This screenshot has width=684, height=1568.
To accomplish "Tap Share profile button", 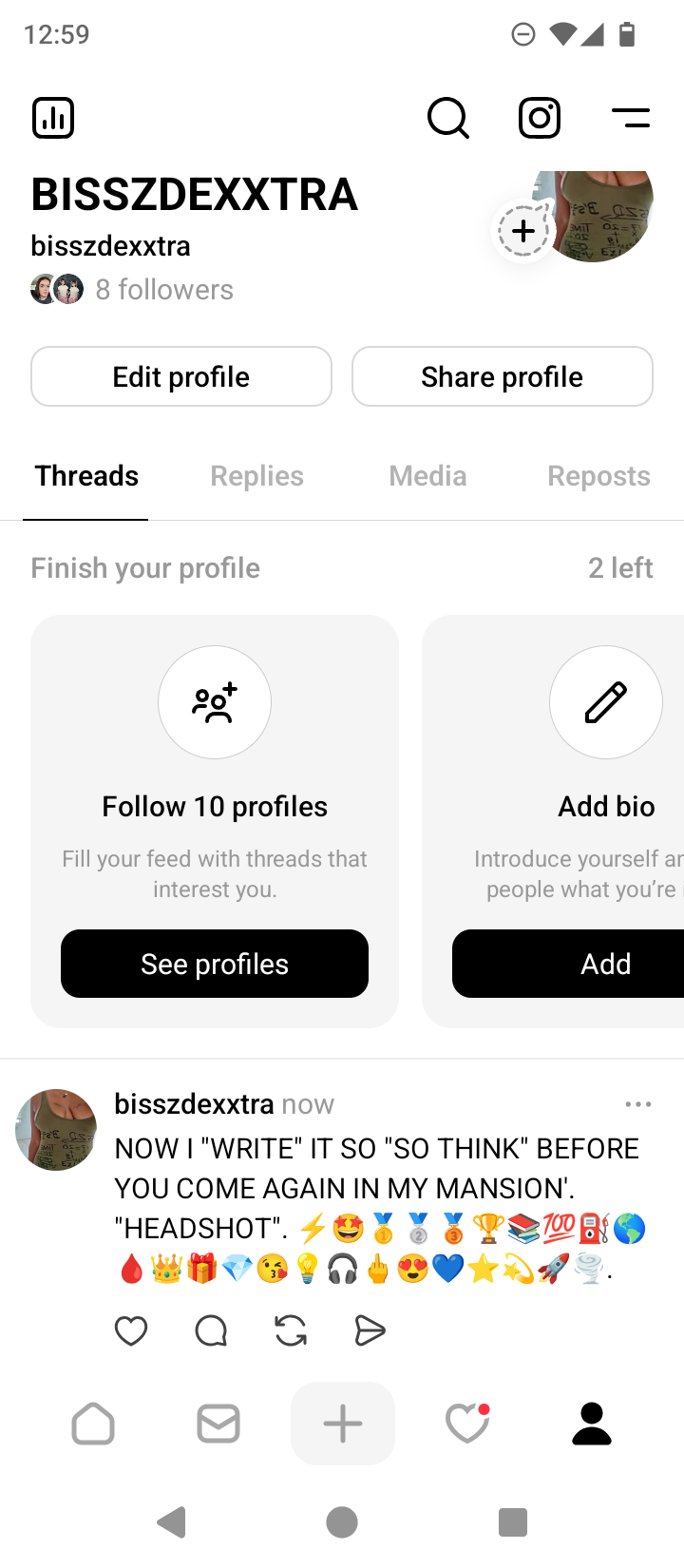I will [502, 376].
